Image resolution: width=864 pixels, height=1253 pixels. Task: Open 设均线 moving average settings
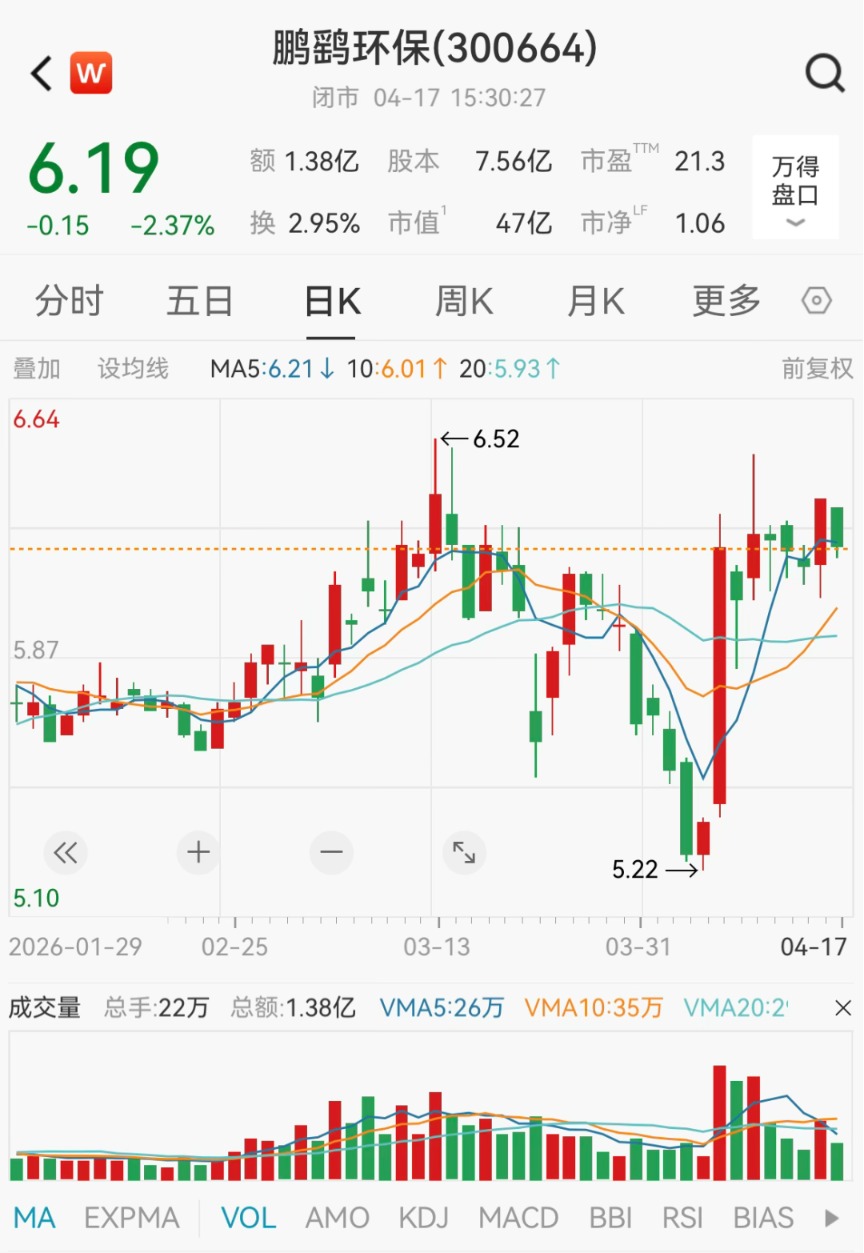pos(133,368)
